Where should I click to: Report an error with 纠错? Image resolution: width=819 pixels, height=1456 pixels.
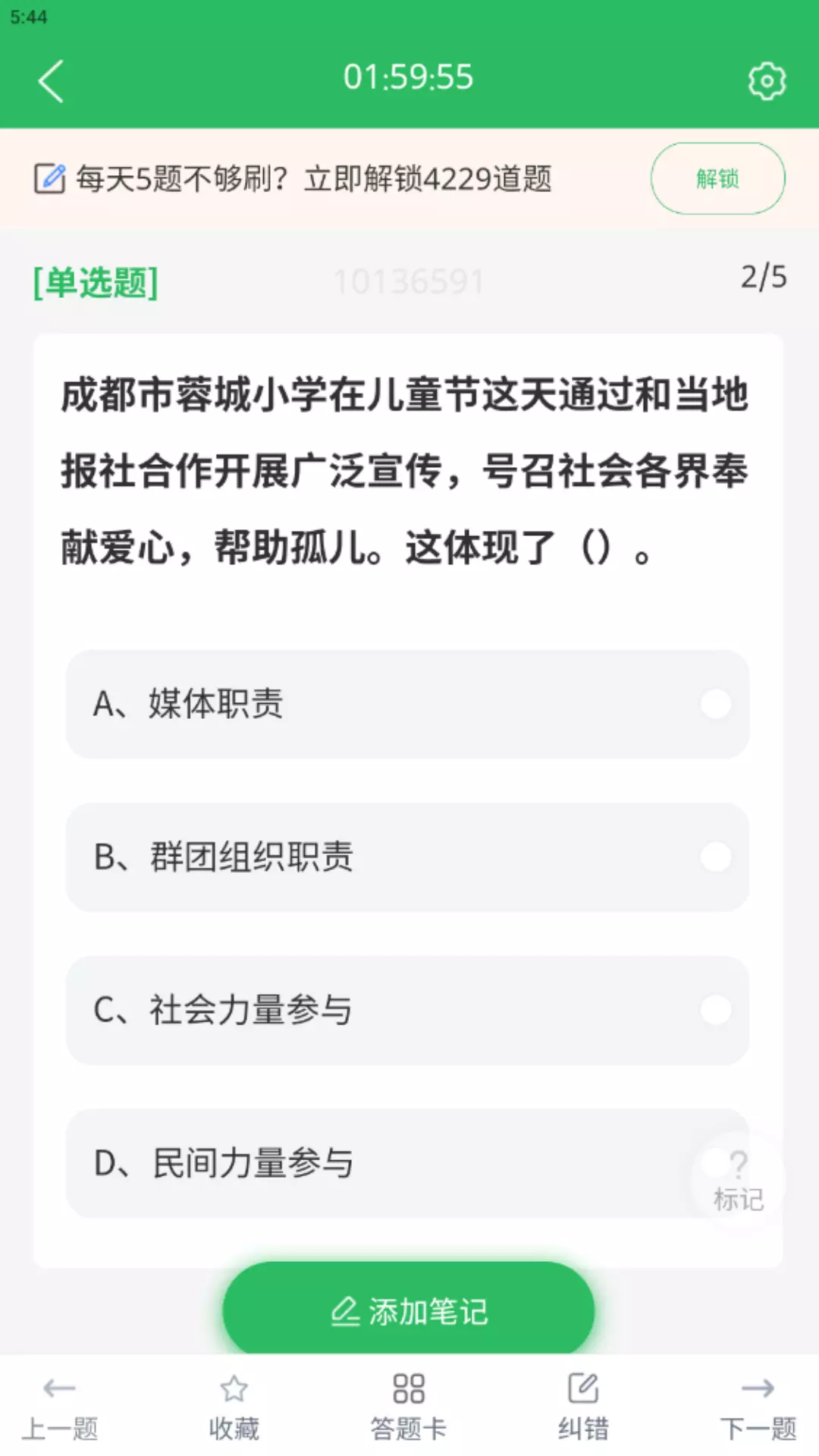coord(583,1407)
